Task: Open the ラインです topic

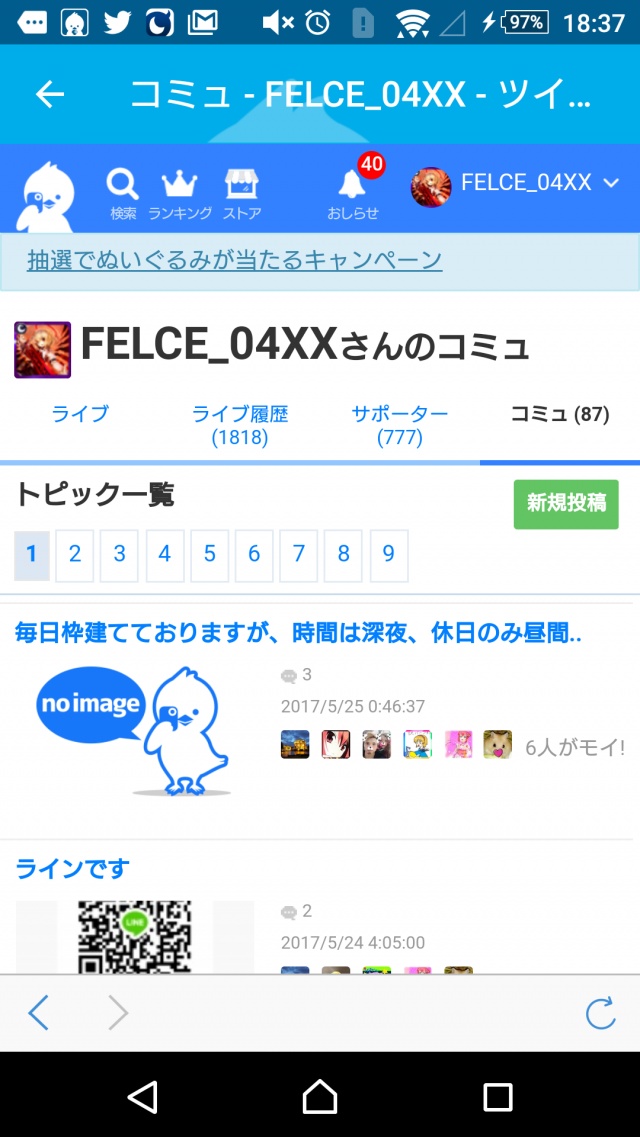Action: coord(73,869)
